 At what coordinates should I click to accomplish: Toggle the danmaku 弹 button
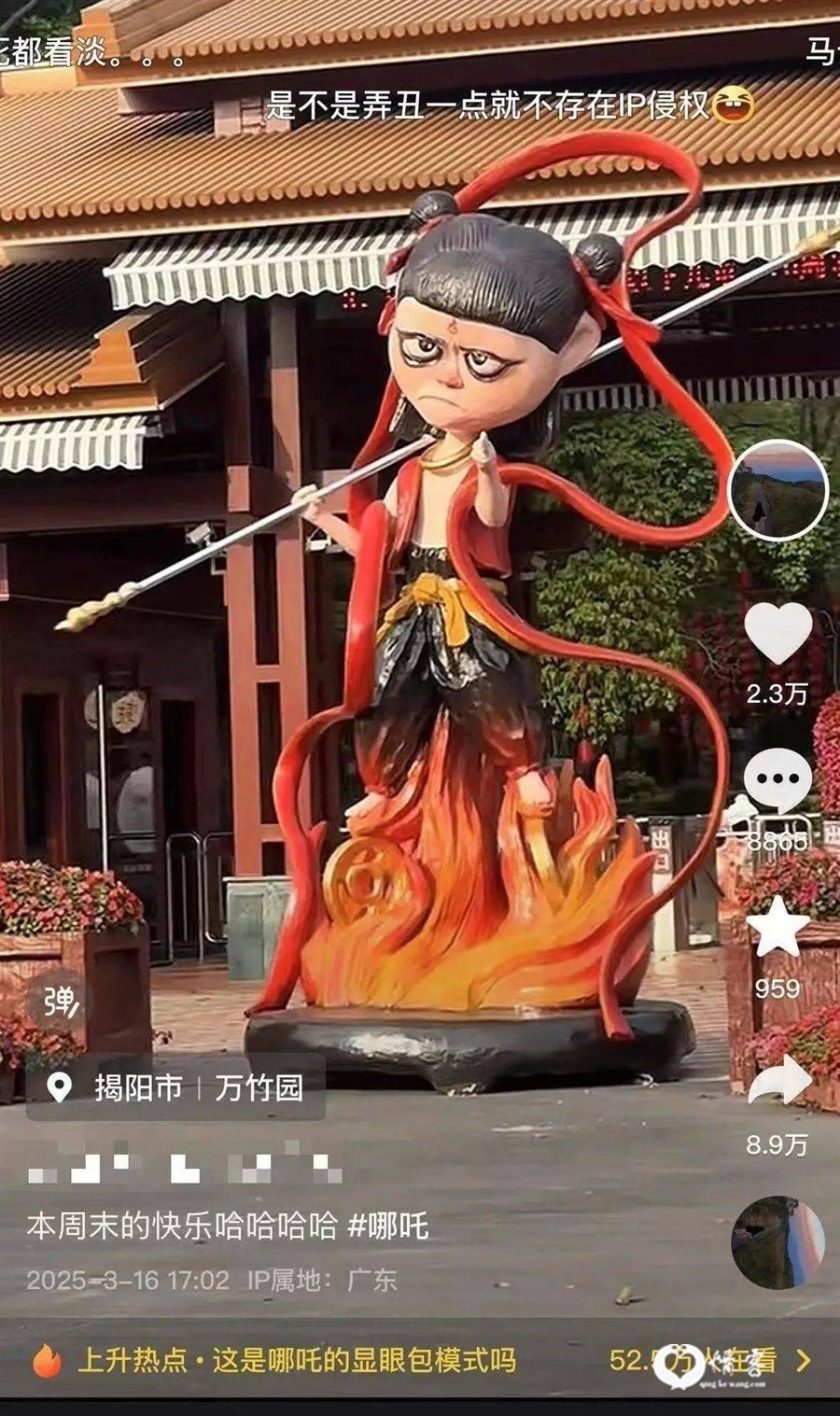64,1002
